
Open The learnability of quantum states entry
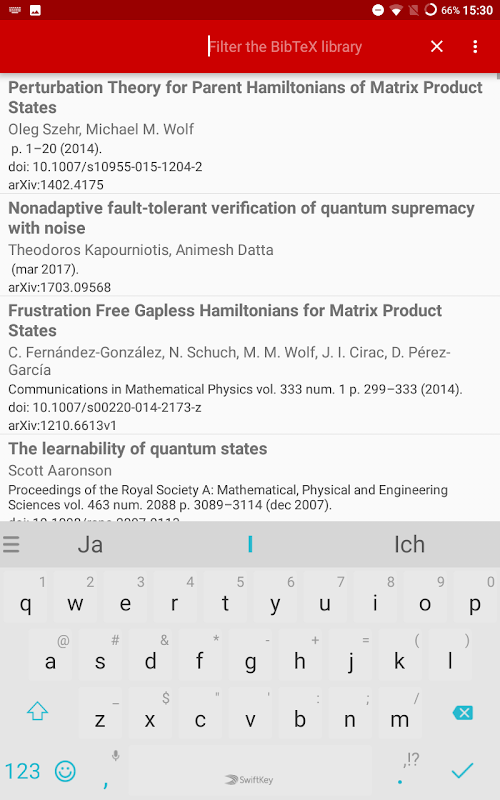tap(250, 479)
